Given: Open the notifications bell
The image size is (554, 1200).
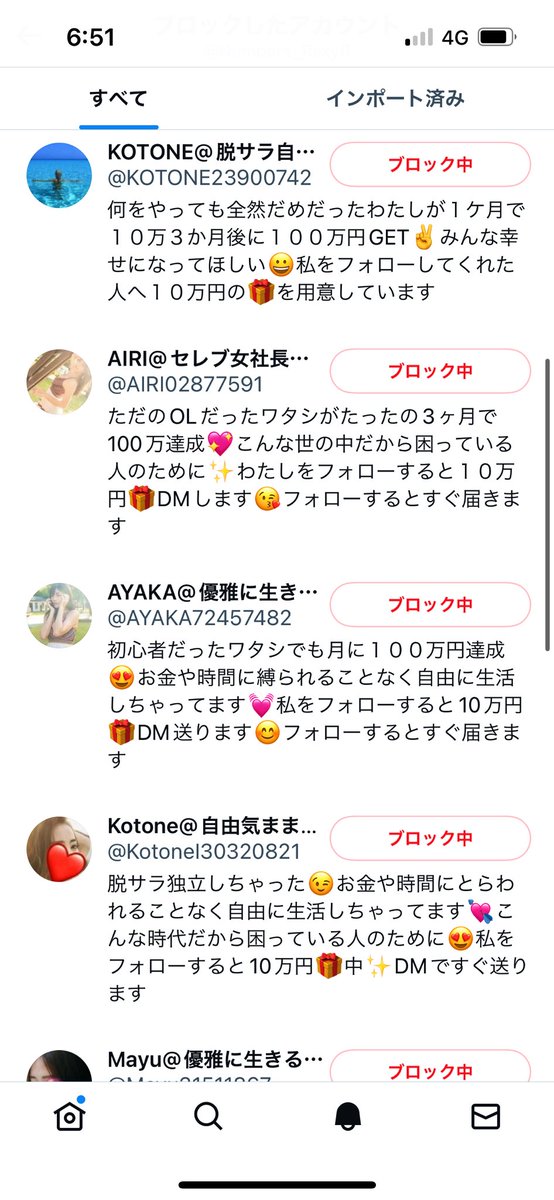Looking at the screenshot, I should click(347, 1115).
